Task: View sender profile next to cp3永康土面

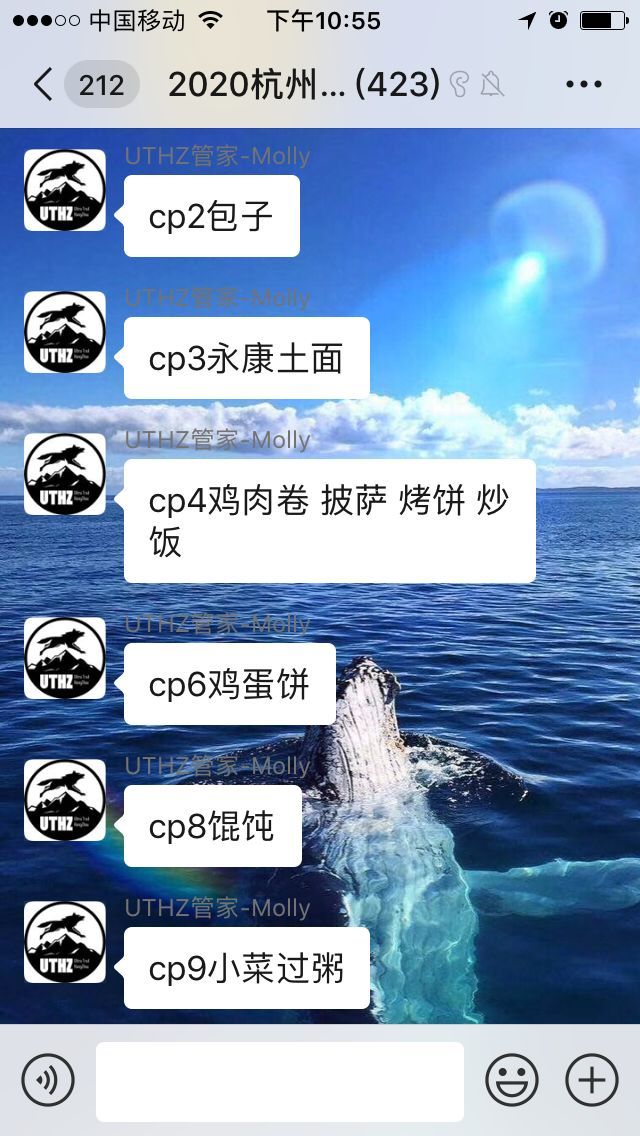Action: (65, 332)
